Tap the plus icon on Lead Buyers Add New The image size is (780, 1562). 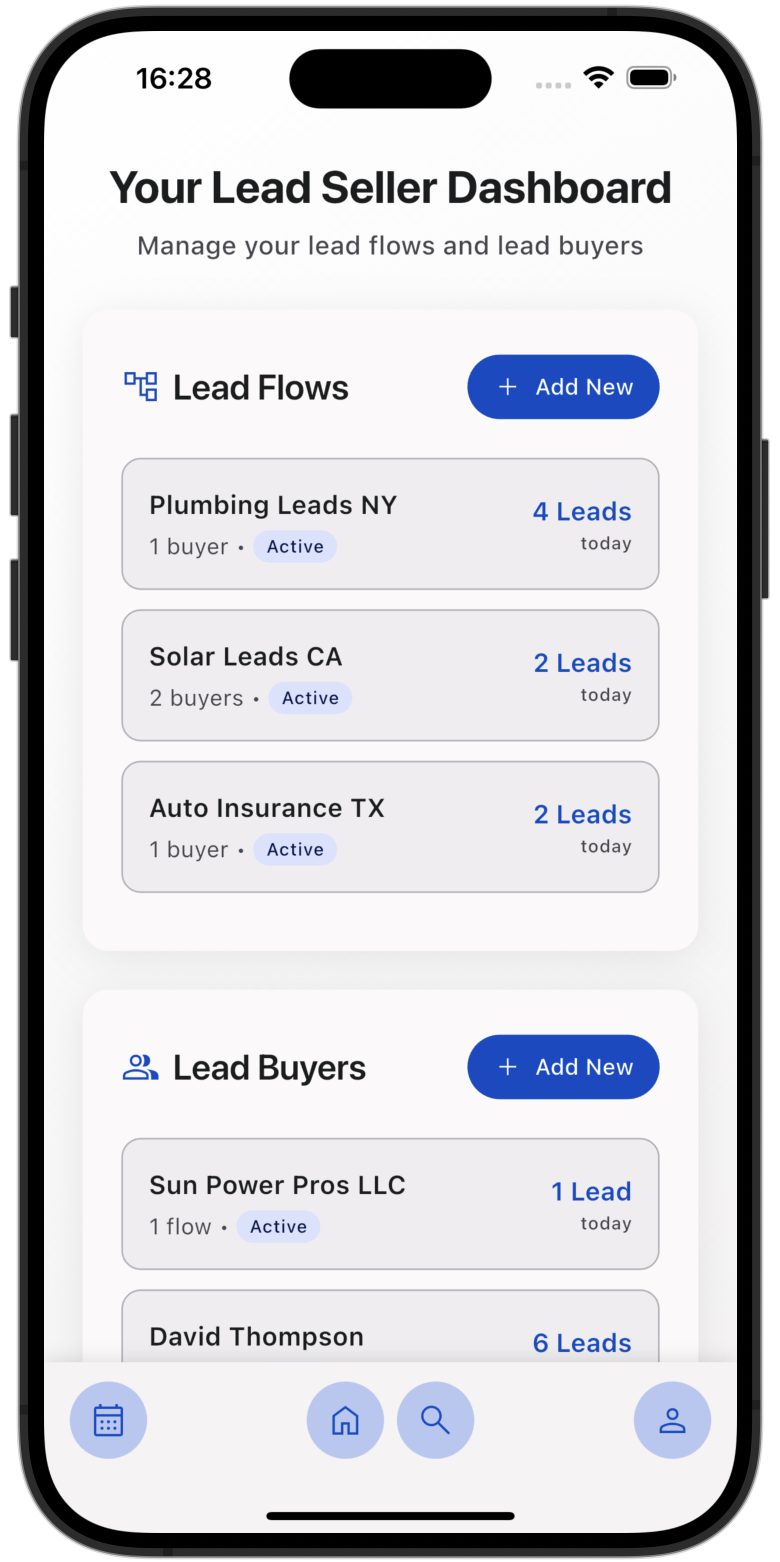pyautogui.click(x=508, y=1066)
